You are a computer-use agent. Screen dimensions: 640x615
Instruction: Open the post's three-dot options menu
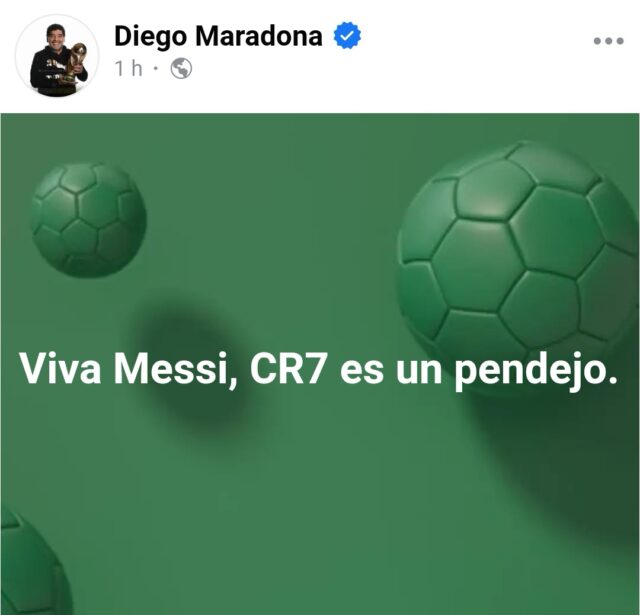pos(608,41)
